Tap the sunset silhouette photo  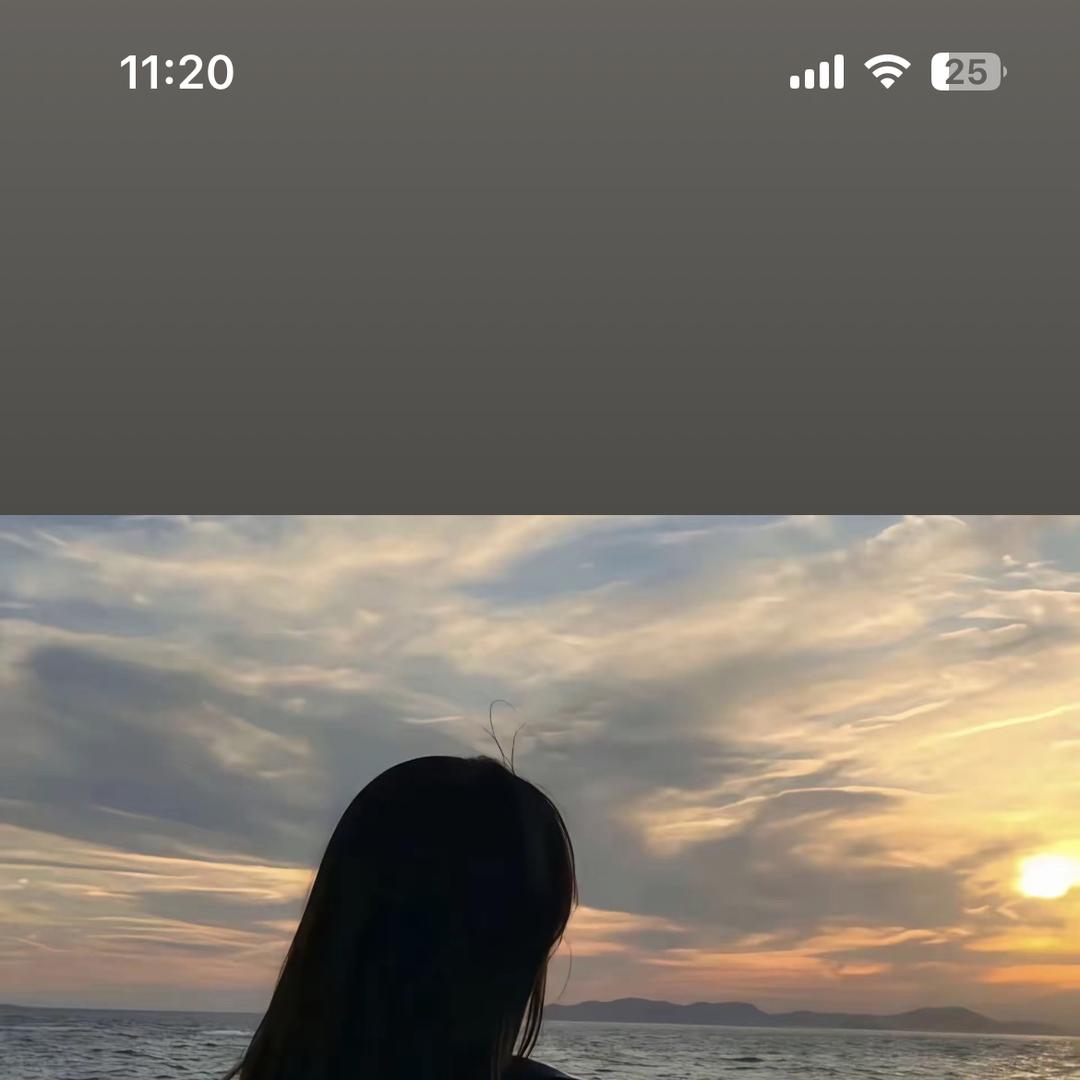click(540, 797)
